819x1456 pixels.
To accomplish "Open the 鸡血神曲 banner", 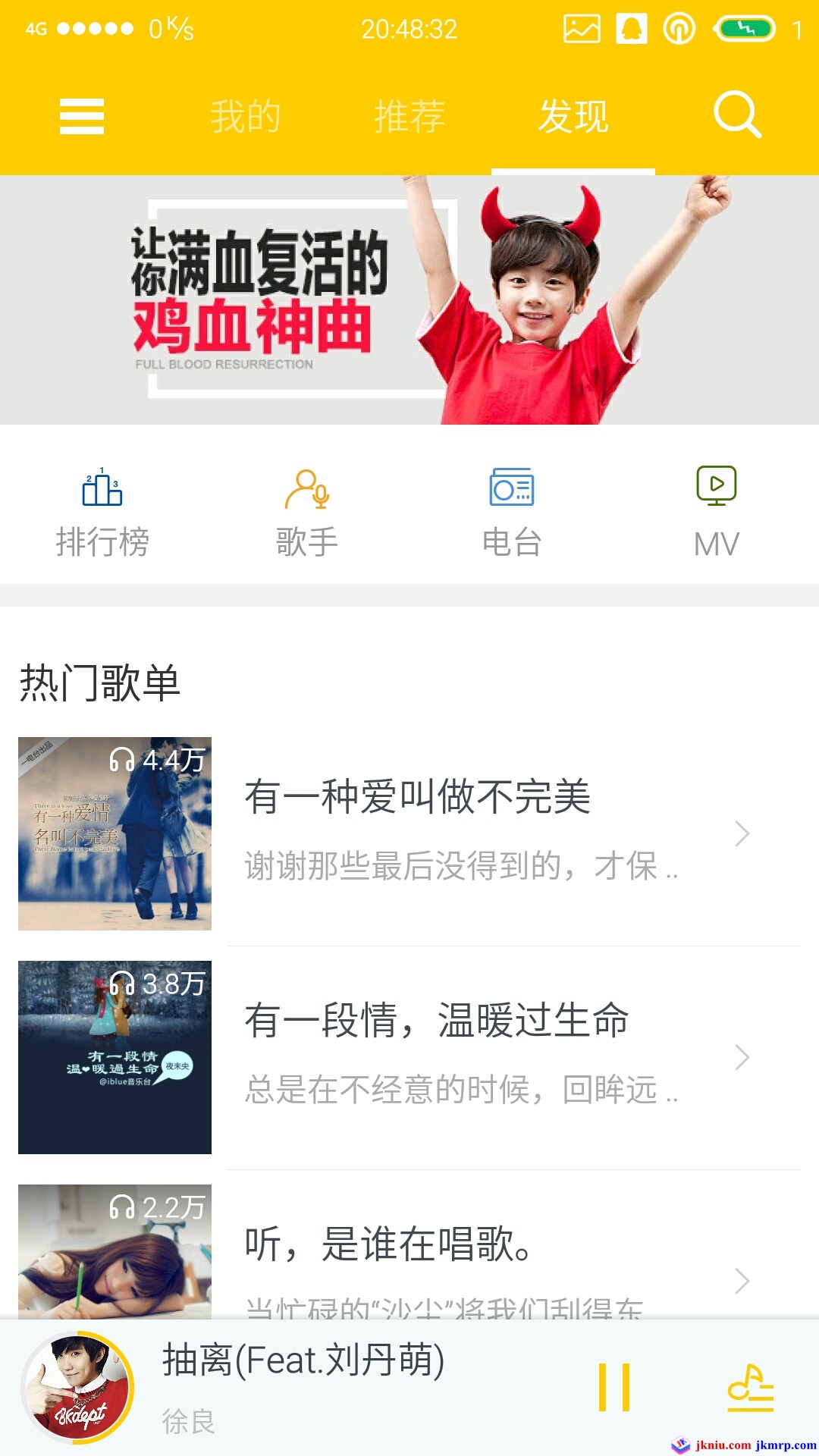I will click(x=409, y=300).
